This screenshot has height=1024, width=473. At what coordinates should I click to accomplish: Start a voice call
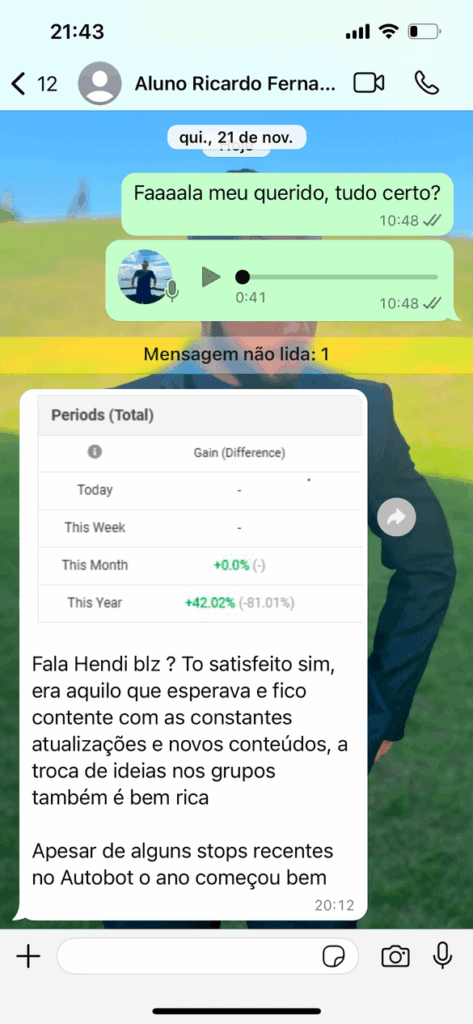(427, 83)
